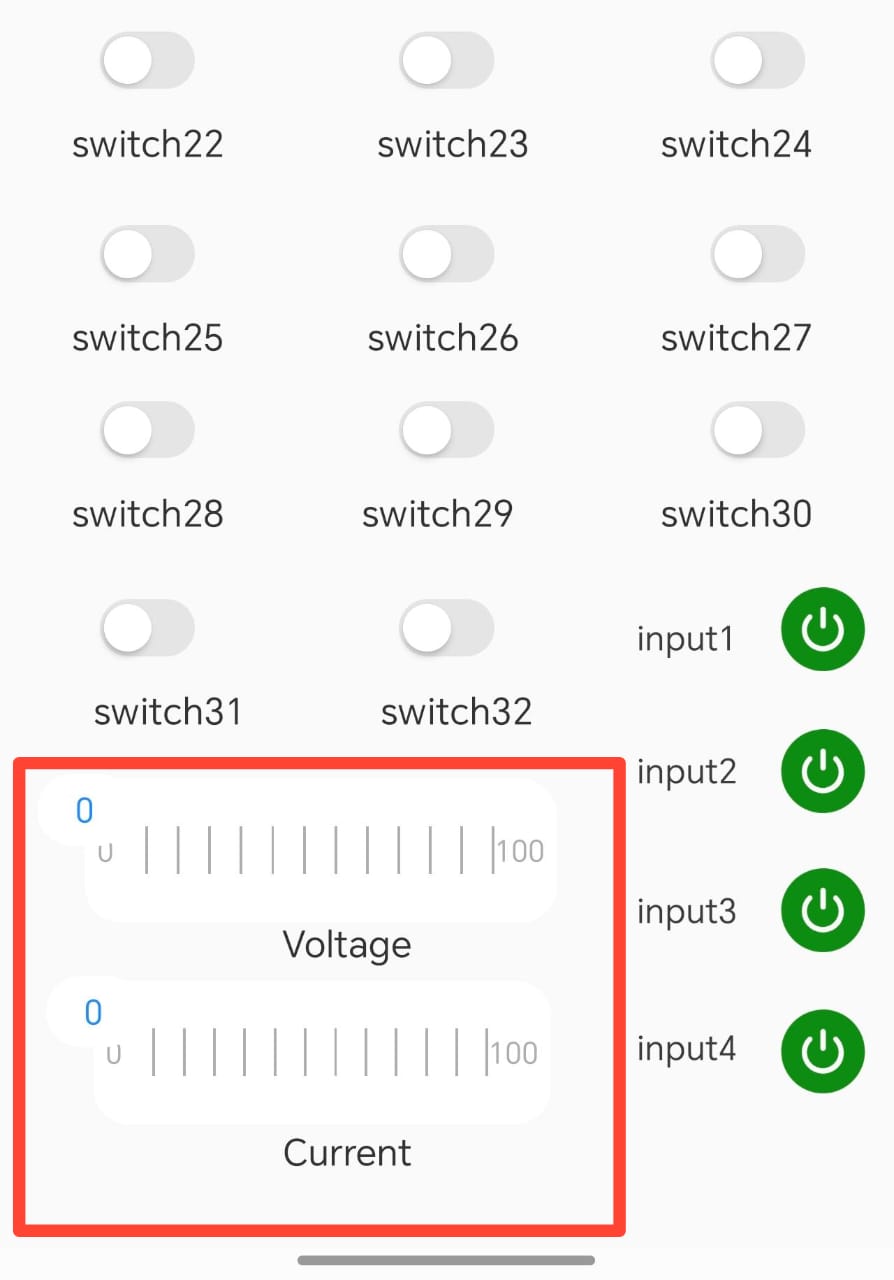Enable the switch29 toggle
This screenshot has height=1280, width=894.
(446, 430)
